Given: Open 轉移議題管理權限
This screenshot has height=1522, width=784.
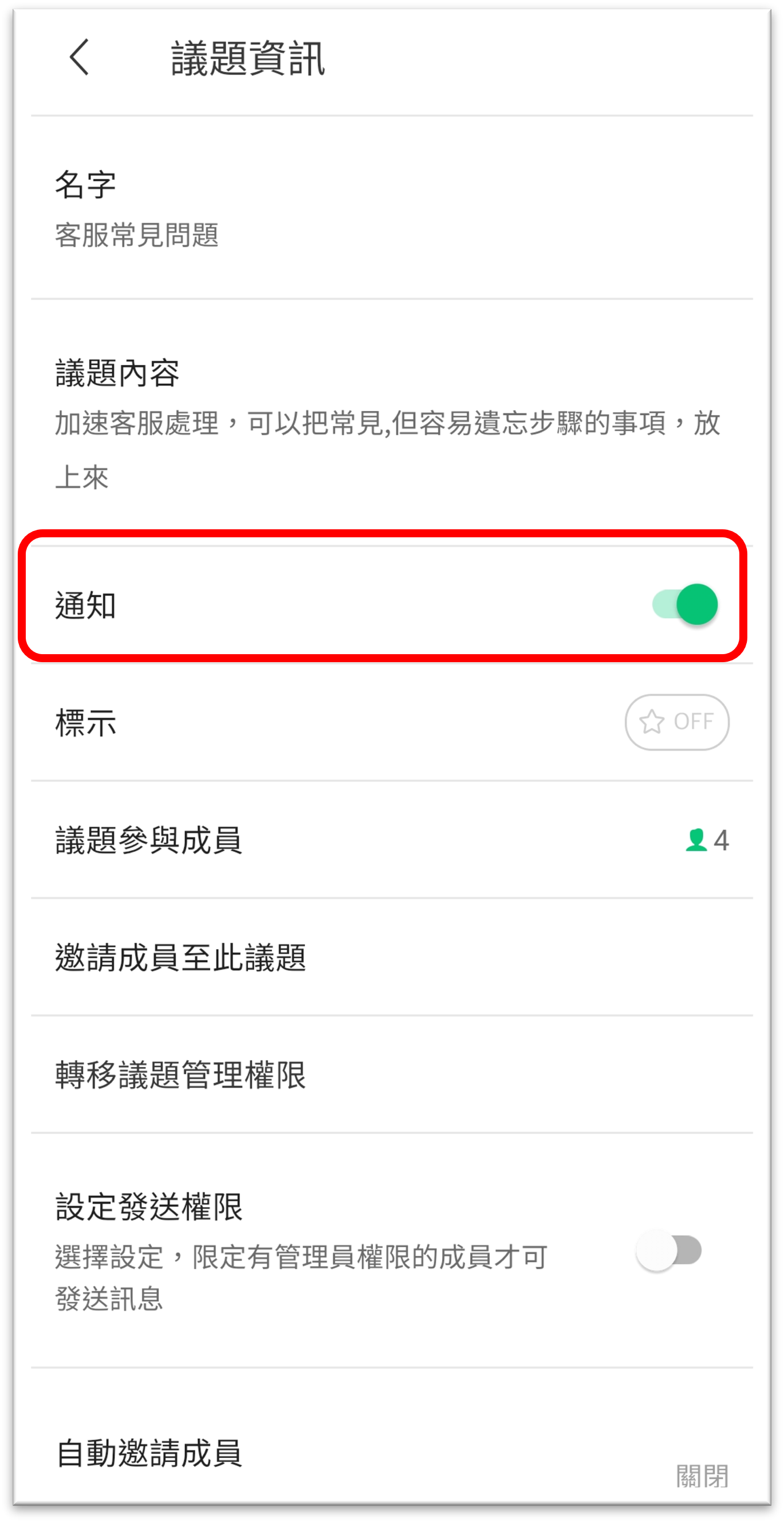Looking at the screenshot, I should pos(390,1075).
